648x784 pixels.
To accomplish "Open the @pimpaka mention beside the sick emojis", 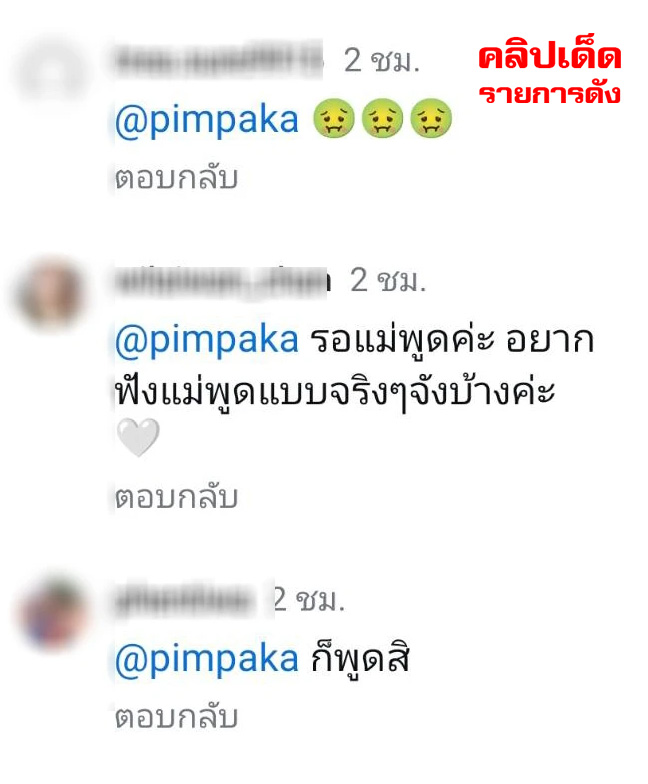I will coord(207,121).
